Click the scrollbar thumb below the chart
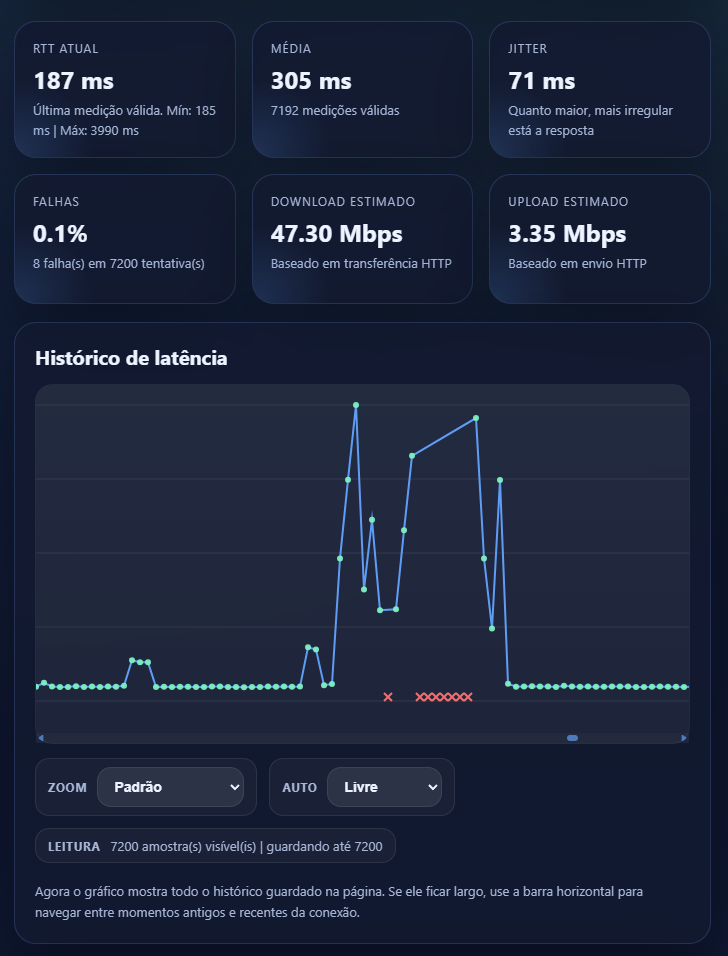The image size is (728, 956). tap(571, 737)
